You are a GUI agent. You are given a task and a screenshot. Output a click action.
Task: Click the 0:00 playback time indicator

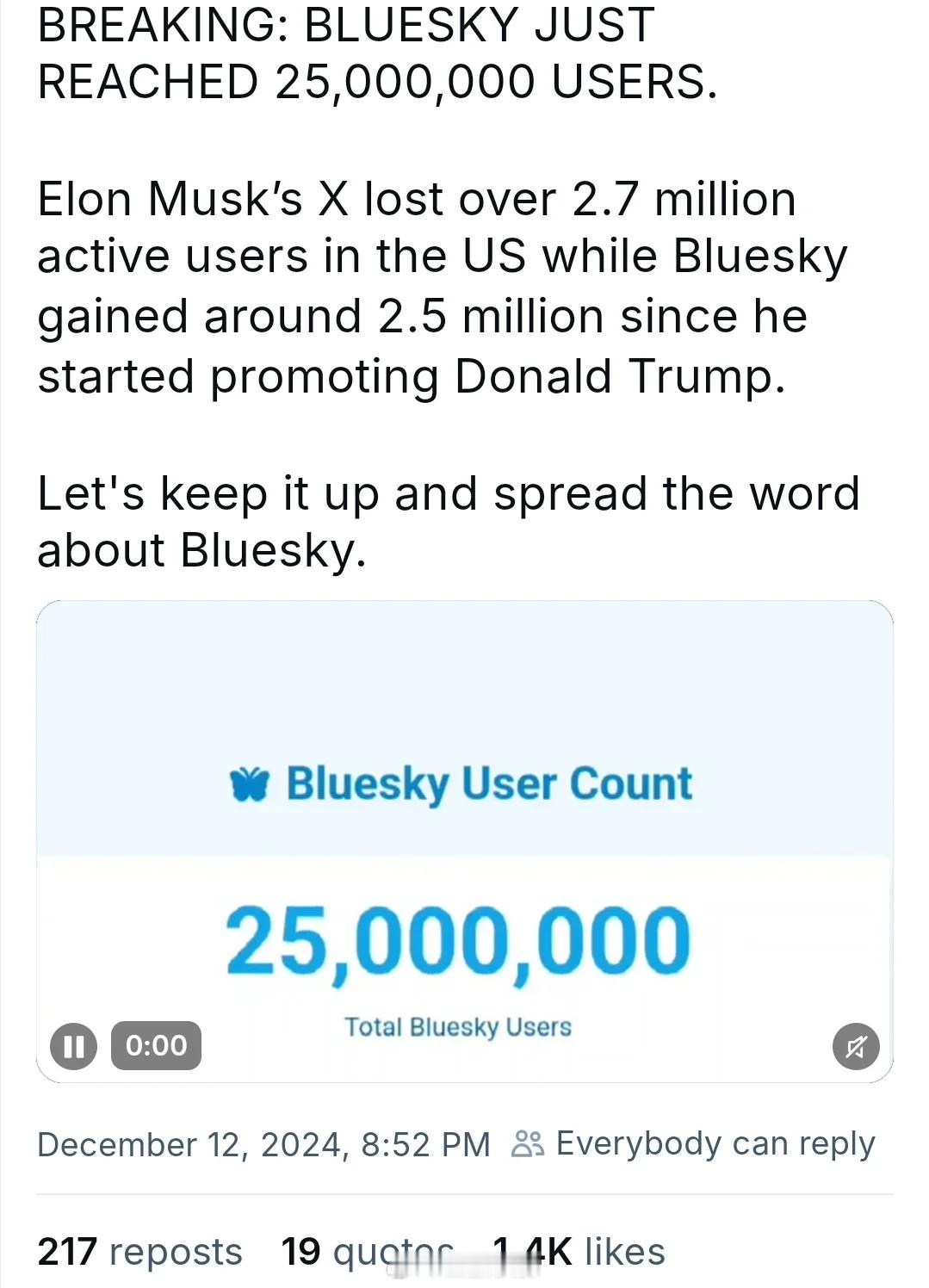[x=155, y=1046]
